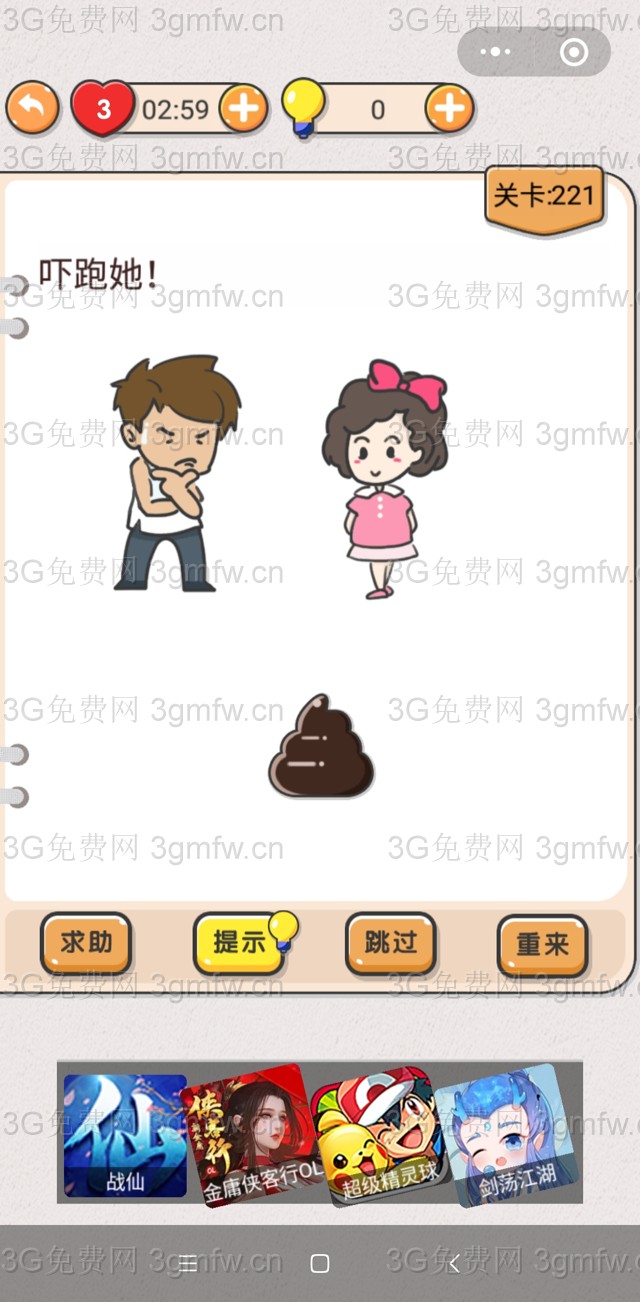Viewport: 640px width, 1302px height.
Task: Add hint bulbs with the lightbulb's plus button
Action: (x=449, y=108)
